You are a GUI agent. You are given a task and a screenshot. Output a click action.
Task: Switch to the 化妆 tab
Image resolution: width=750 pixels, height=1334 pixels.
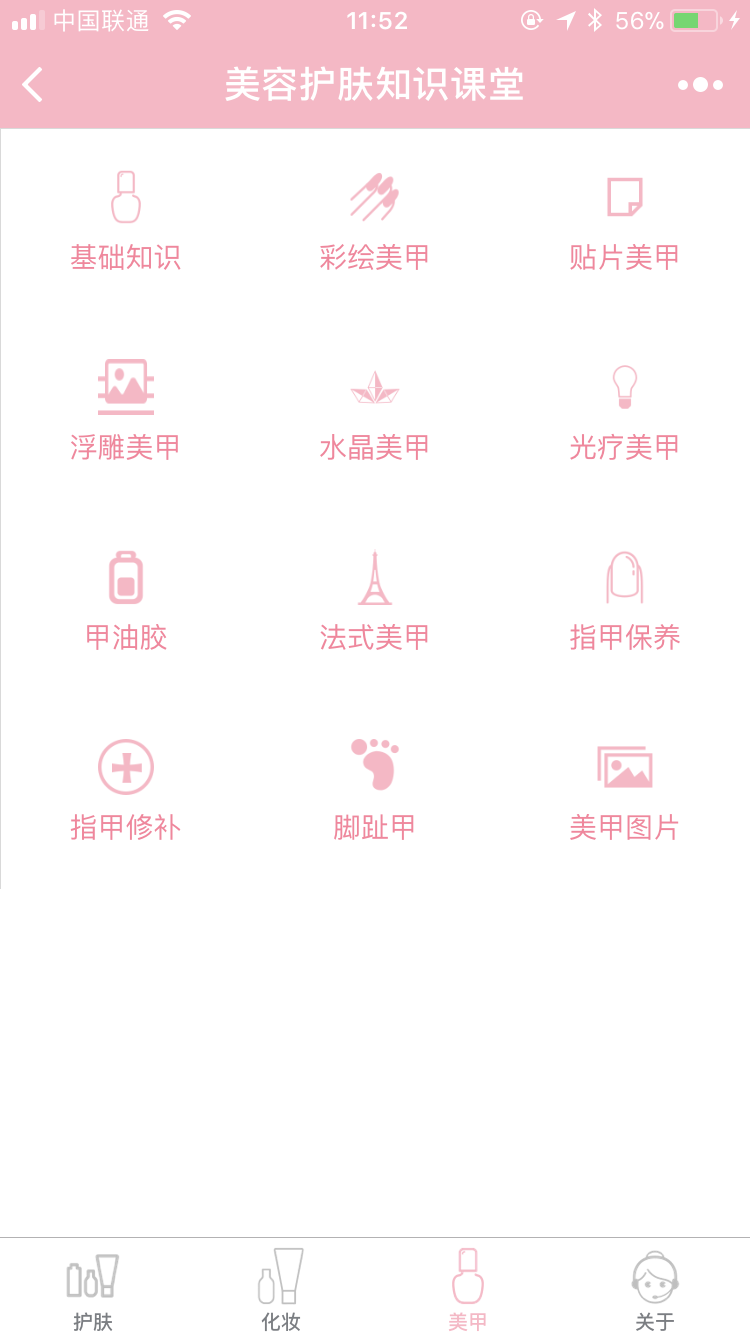281,1290
